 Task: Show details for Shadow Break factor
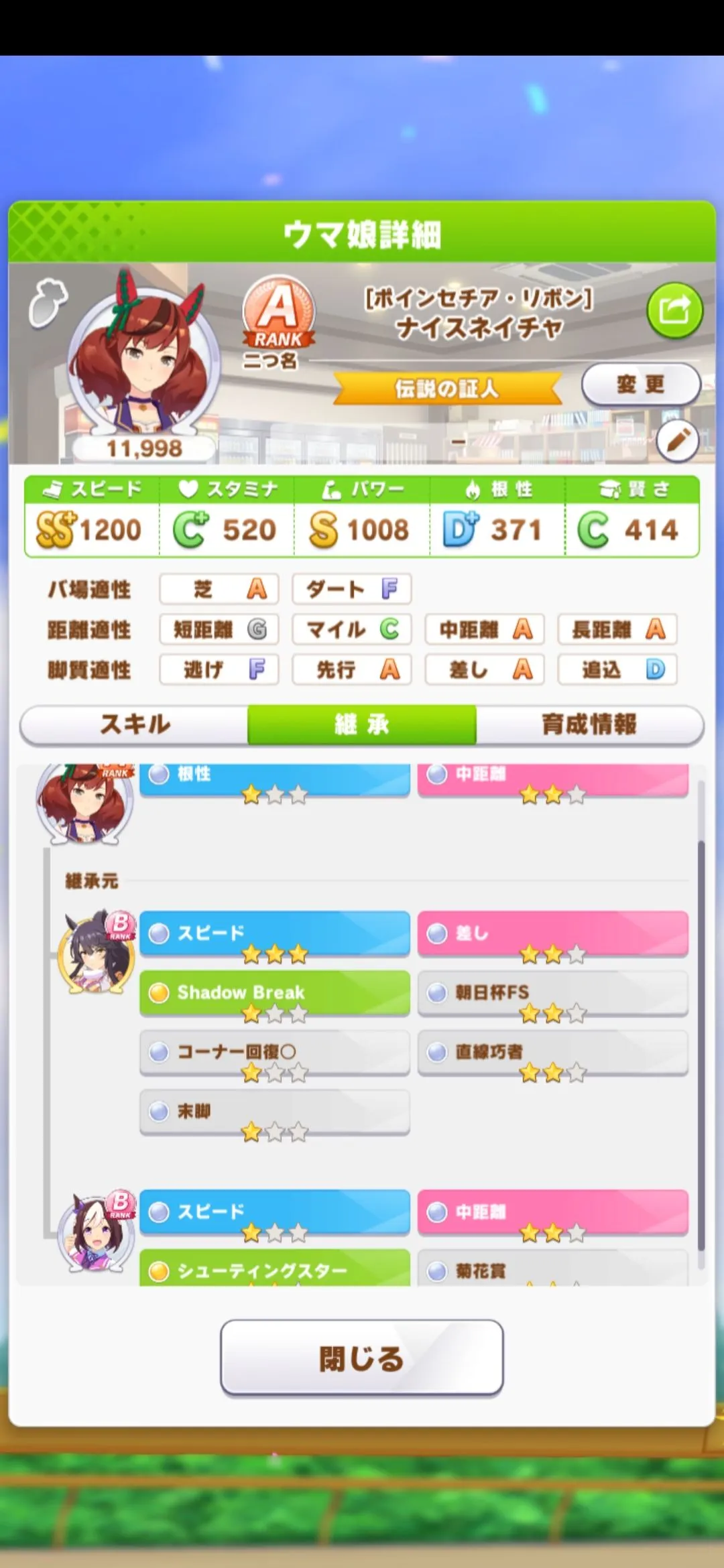[274, 992]
